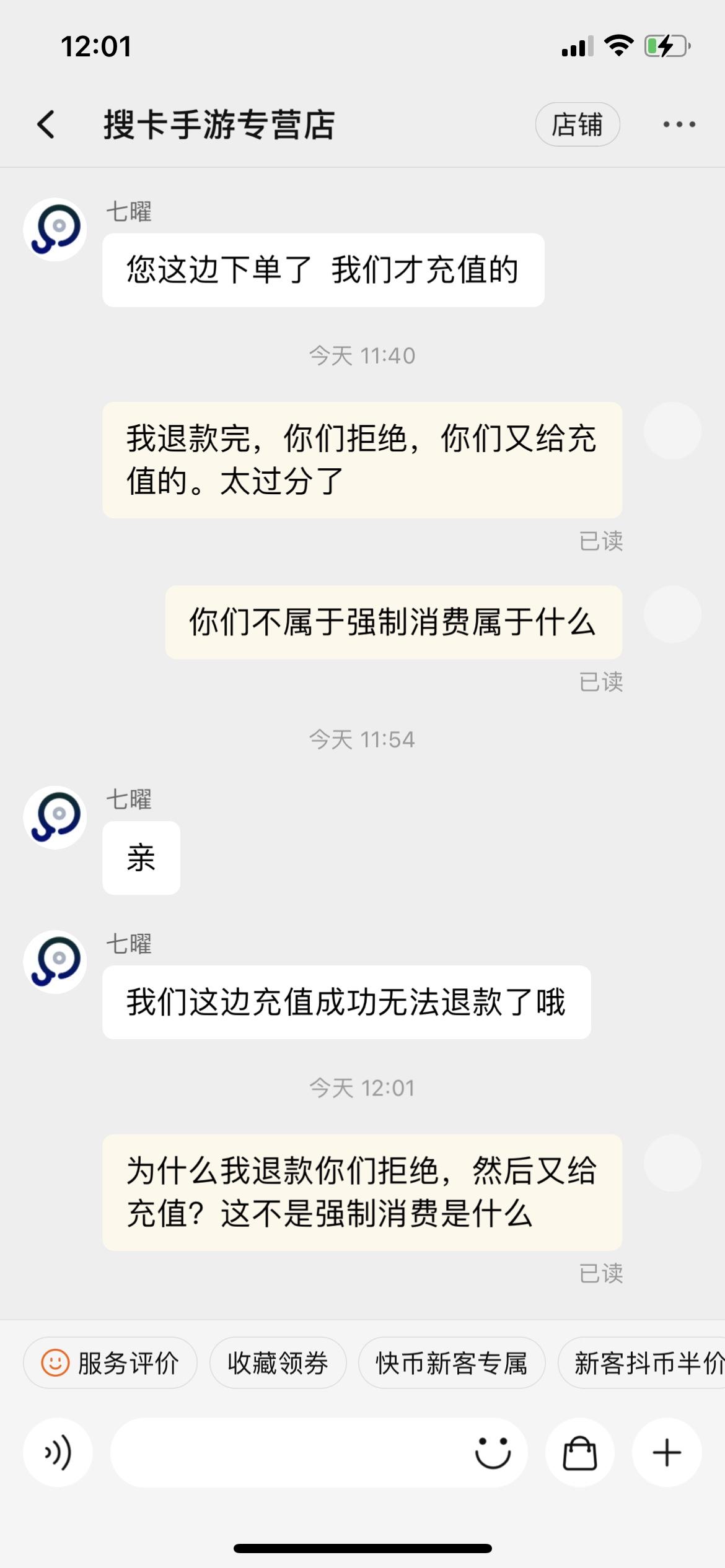The image size is (725, 1568).
Task: Select the 收藏领券 chip
Action: tap(278, 1363)
